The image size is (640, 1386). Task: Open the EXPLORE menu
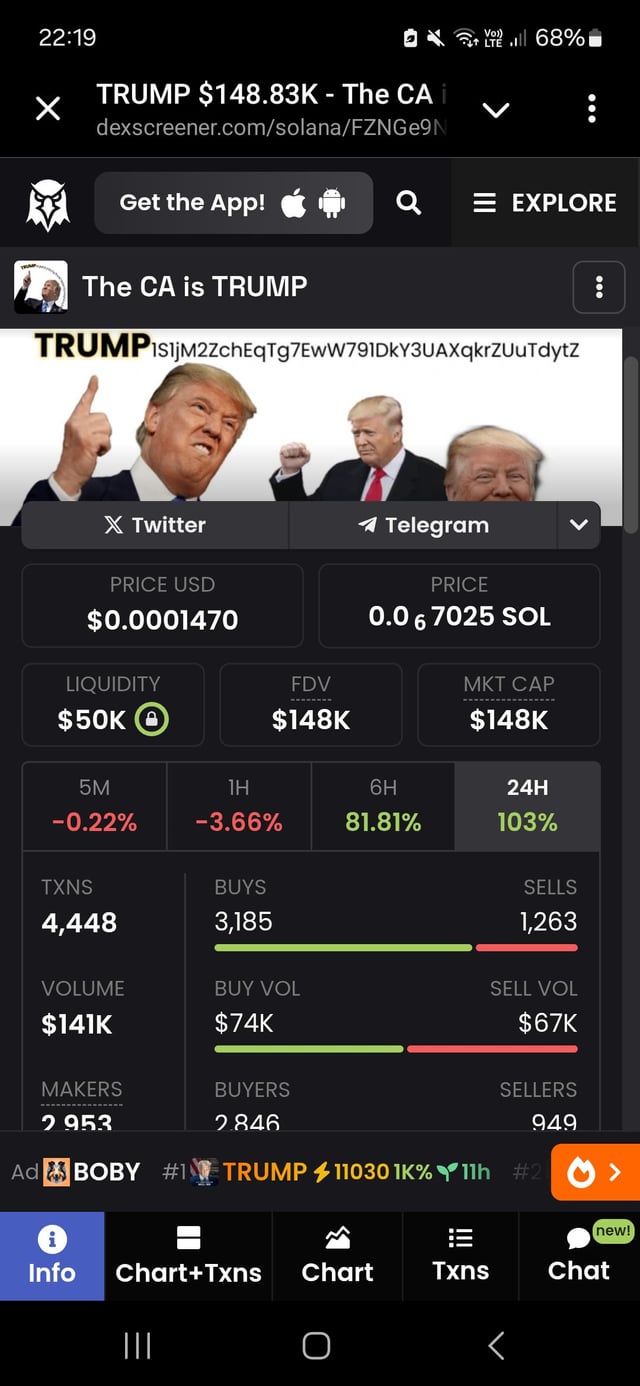click(545, 203)
